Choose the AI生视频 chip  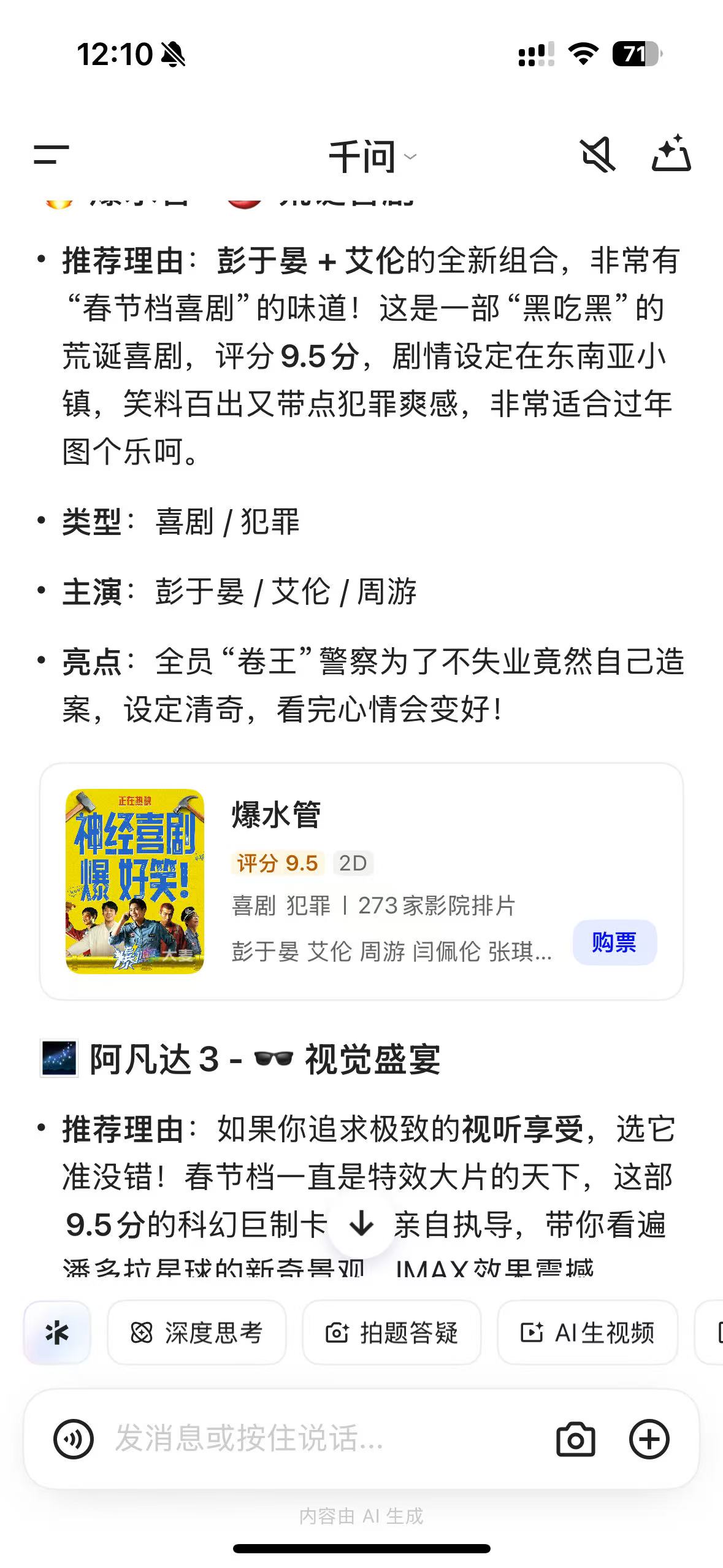[587, 1332]
